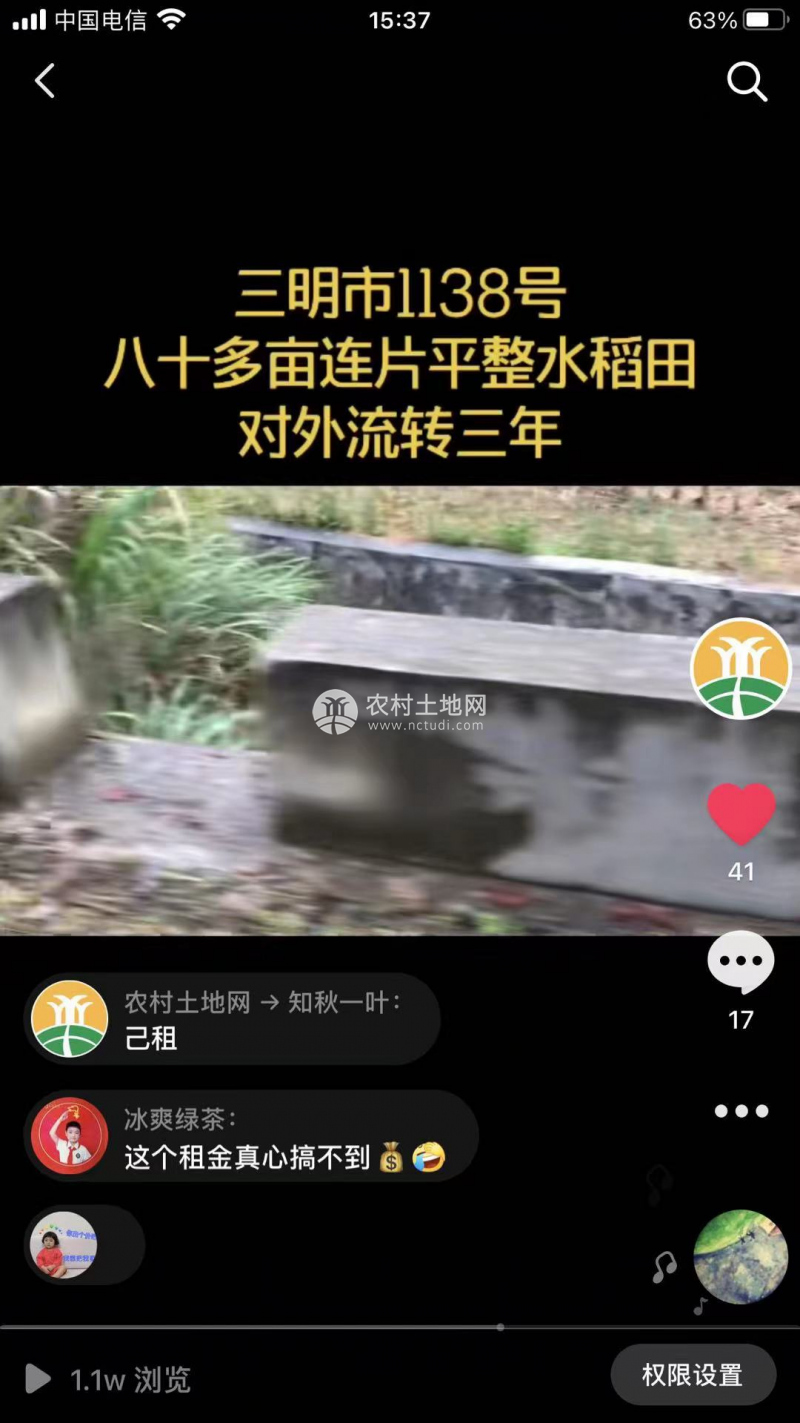Open search with the magnifier icon
Screen dimensions: 800x1423
pos(746,82)
